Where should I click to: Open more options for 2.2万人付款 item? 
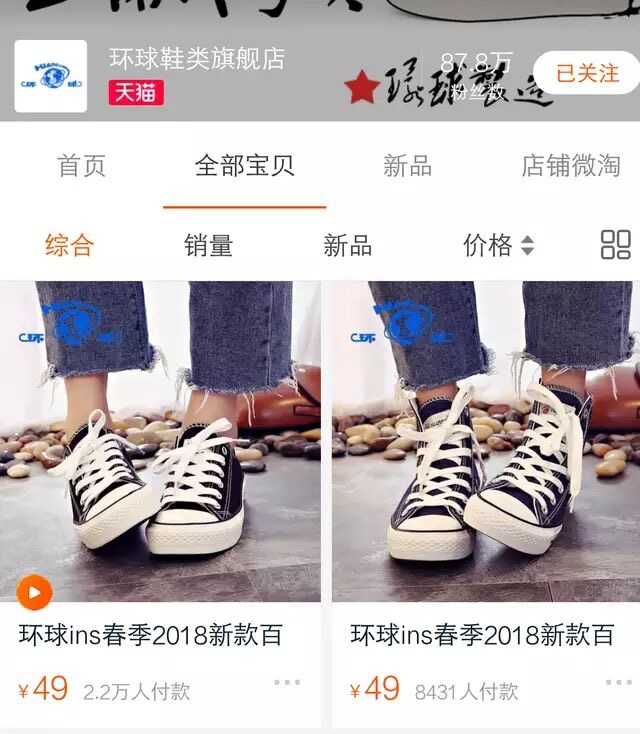click(x=287, y=683)
